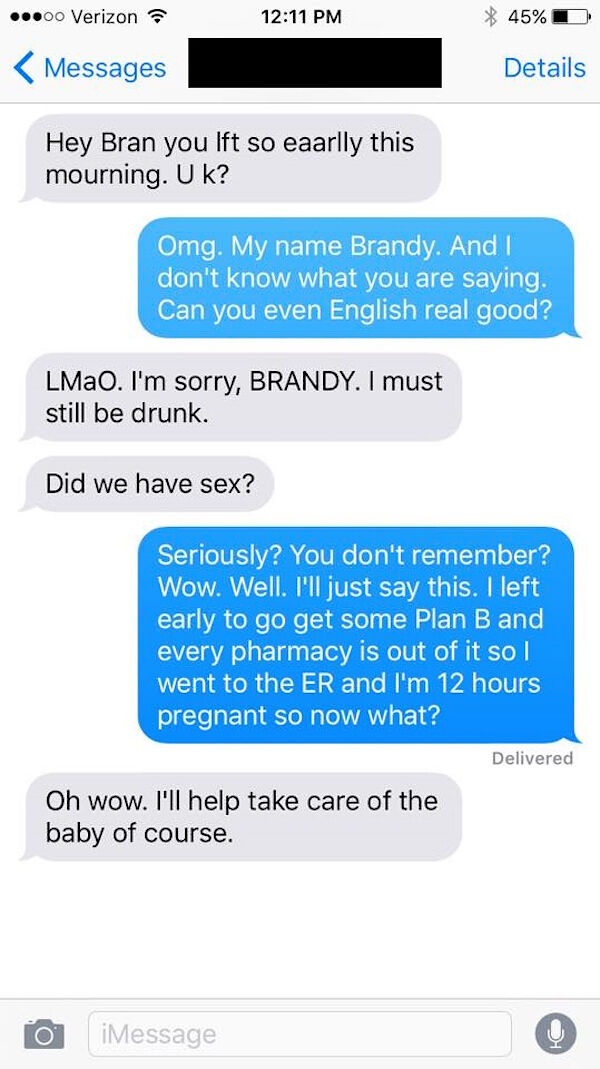Screen dimensions: 600x1069
Task: Go back to the Messages list
Action: coord(89,68)
